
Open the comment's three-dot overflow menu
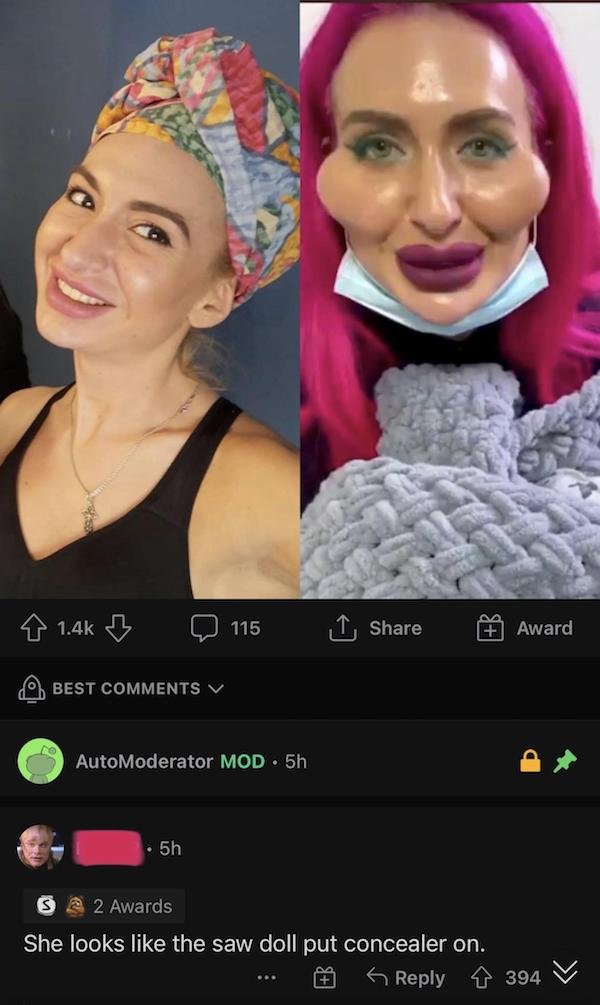[266, 978]
